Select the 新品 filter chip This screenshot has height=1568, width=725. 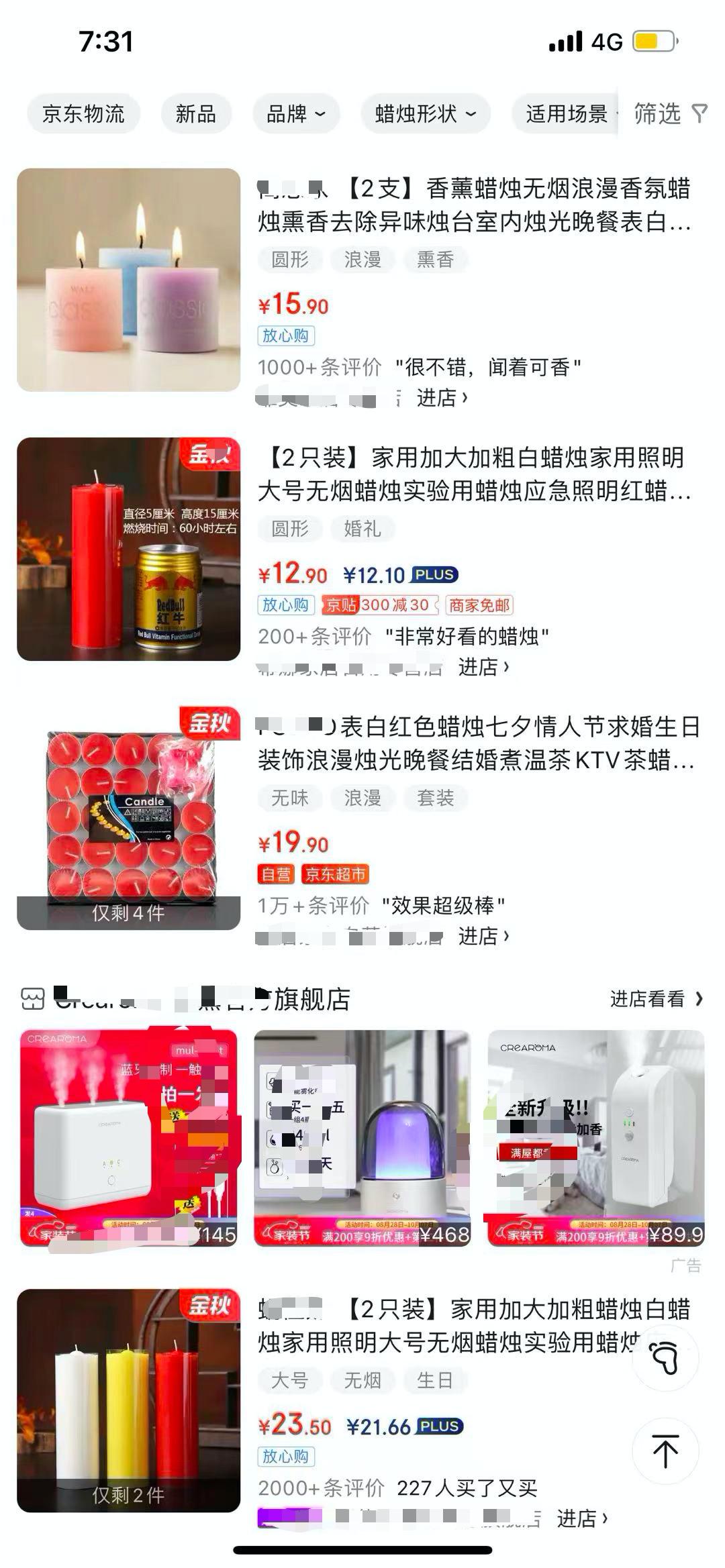[195, 113]
